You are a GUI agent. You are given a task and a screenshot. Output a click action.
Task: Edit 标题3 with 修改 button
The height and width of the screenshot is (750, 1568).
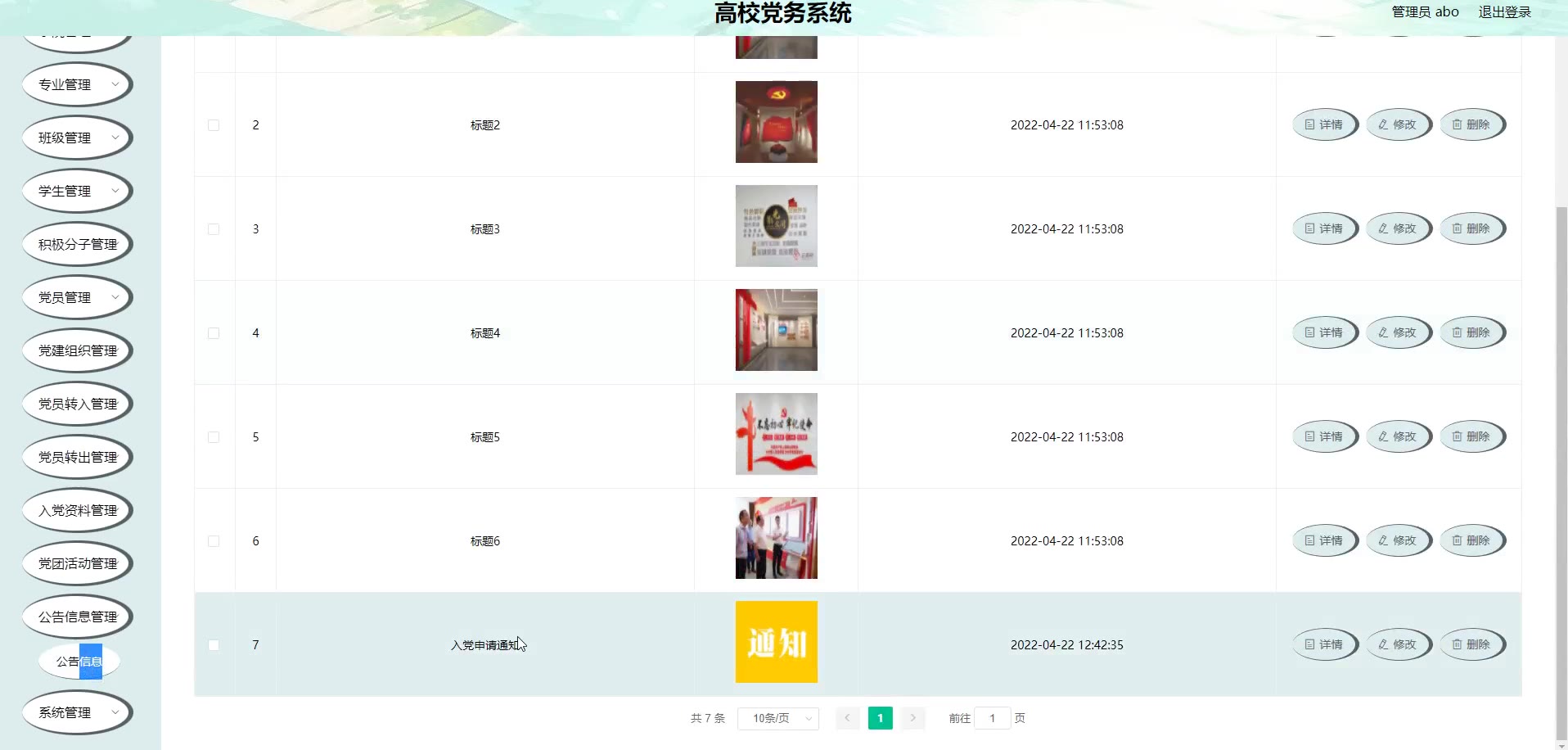[x=1398, y=228]
